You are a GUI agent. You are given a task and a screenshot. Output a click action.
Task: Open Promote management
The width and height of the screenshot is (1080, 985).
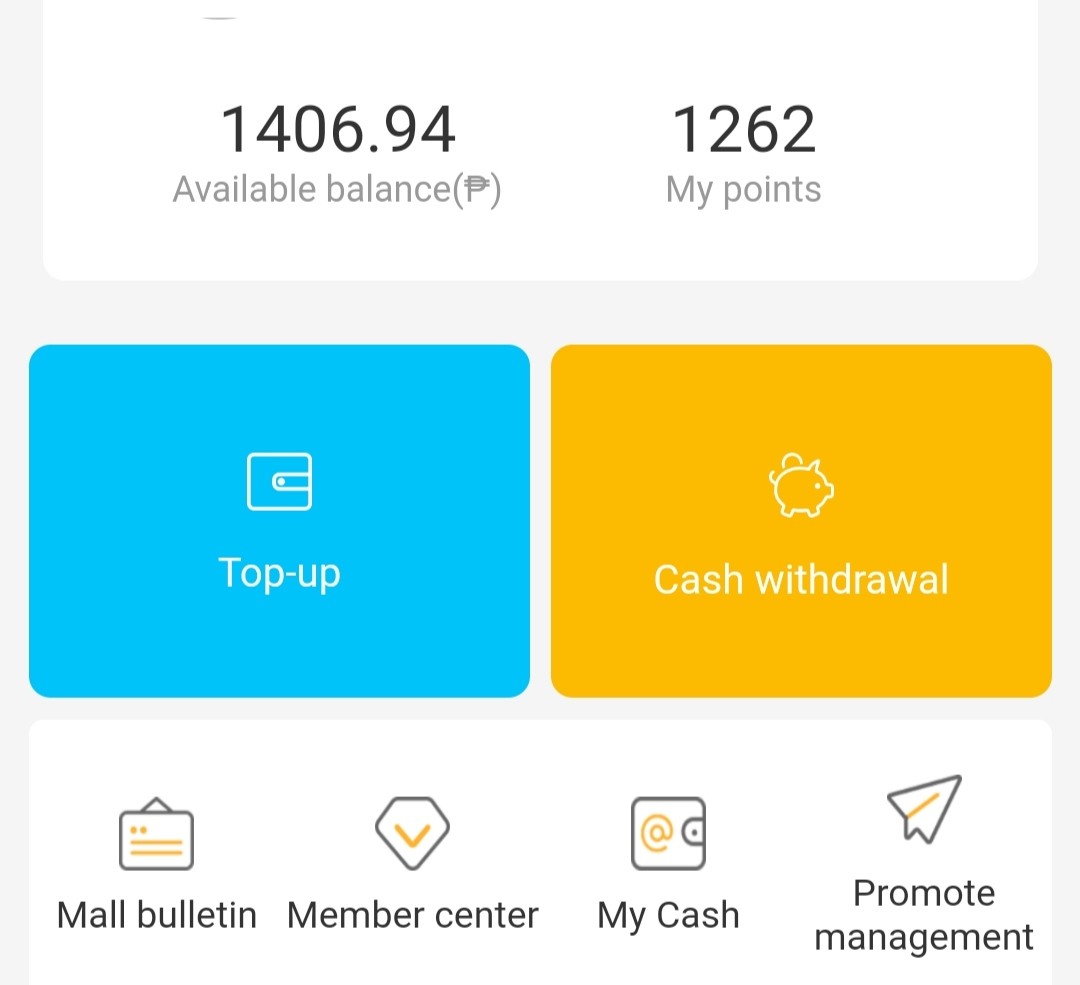point(924,865)
